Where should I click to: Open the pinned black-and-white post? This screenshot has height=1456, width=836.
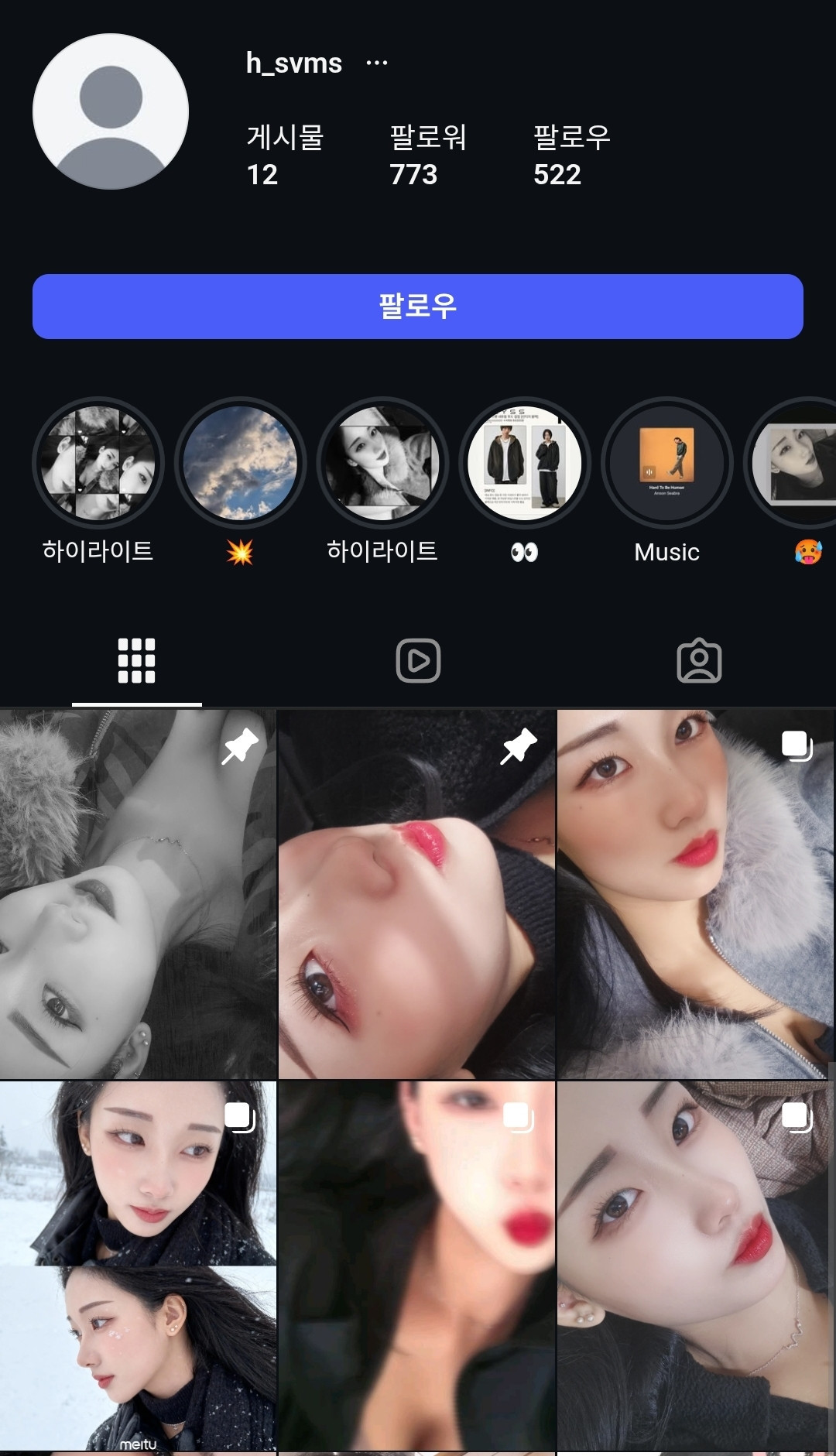137,894
